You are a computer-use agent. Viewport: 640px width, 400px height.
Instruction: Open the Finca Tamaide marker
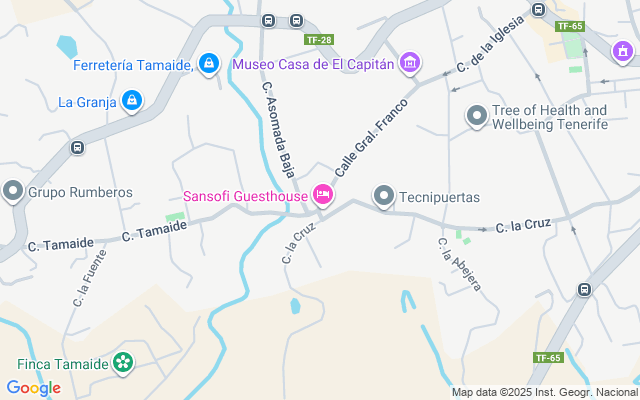123,364
